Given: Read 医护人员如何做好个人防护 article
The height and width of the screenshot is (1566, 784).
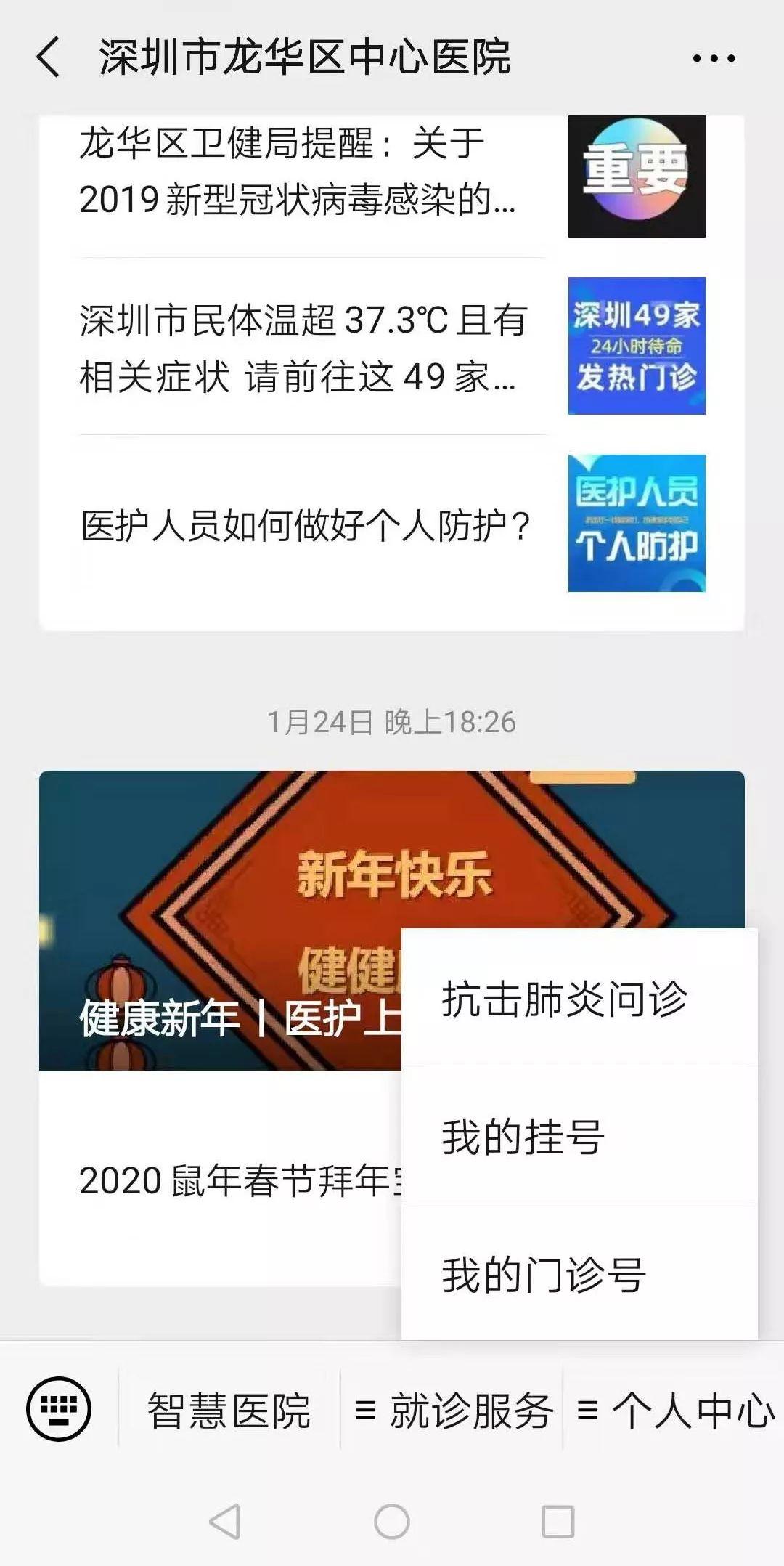Looking at the screenshot, I should click(x=305, y=526).
